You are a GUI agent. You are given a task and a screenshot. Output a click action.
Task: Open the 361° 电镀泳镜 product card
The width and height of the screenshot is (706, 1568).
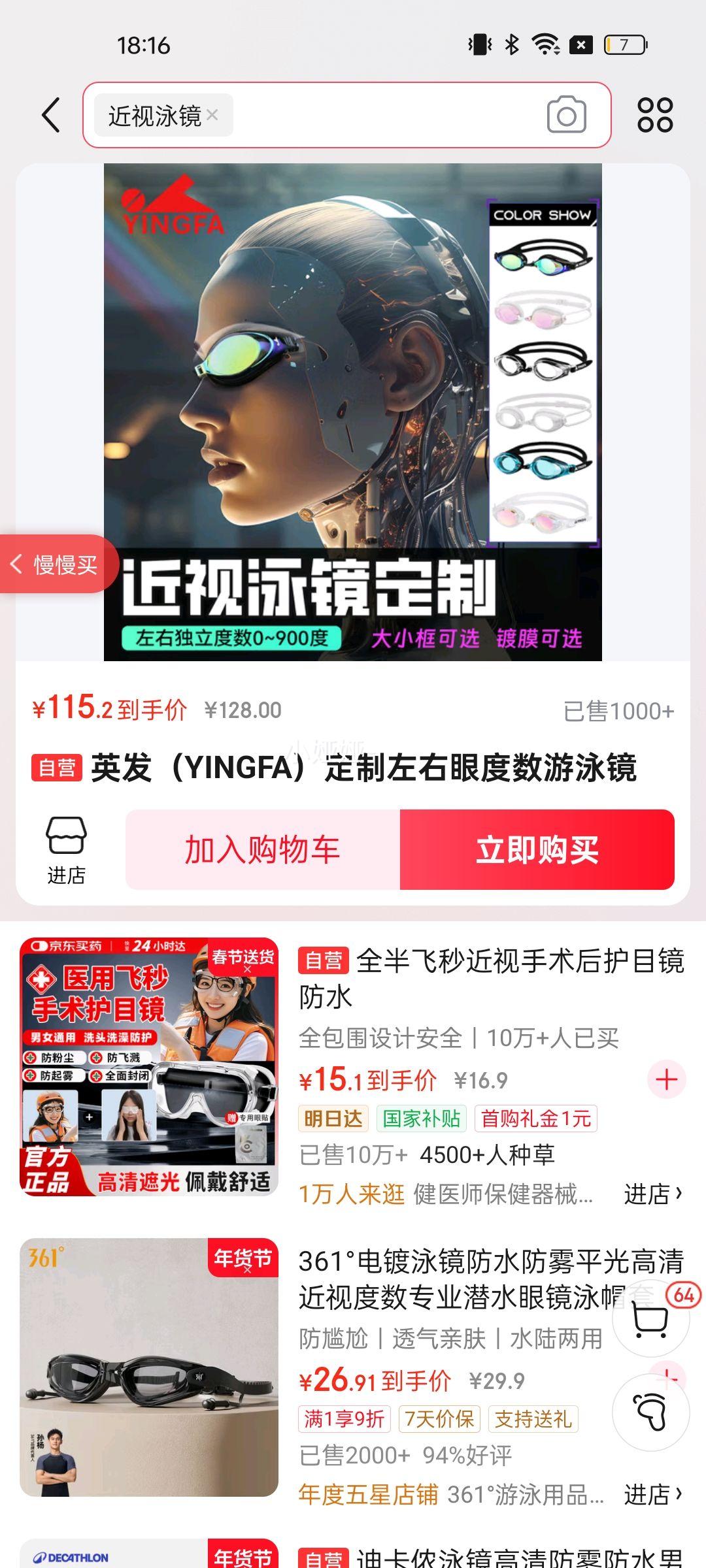[x=149, y=1367]
